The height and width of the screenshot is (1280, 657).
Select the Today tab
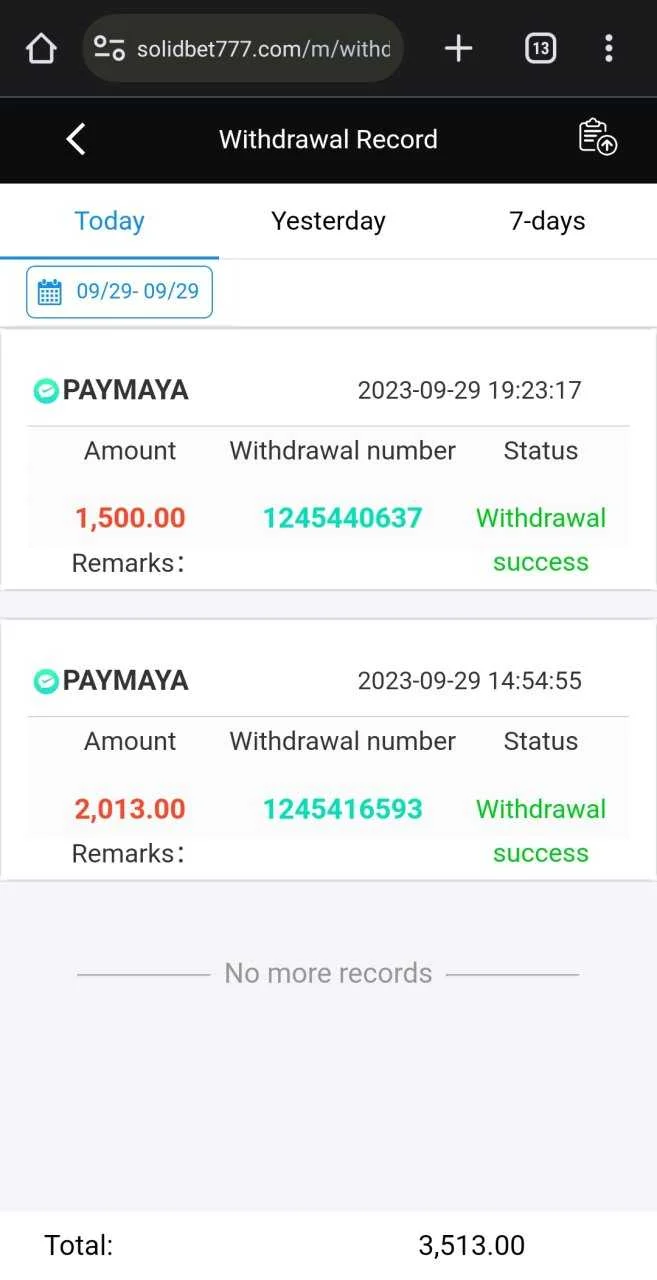(109, 221)
